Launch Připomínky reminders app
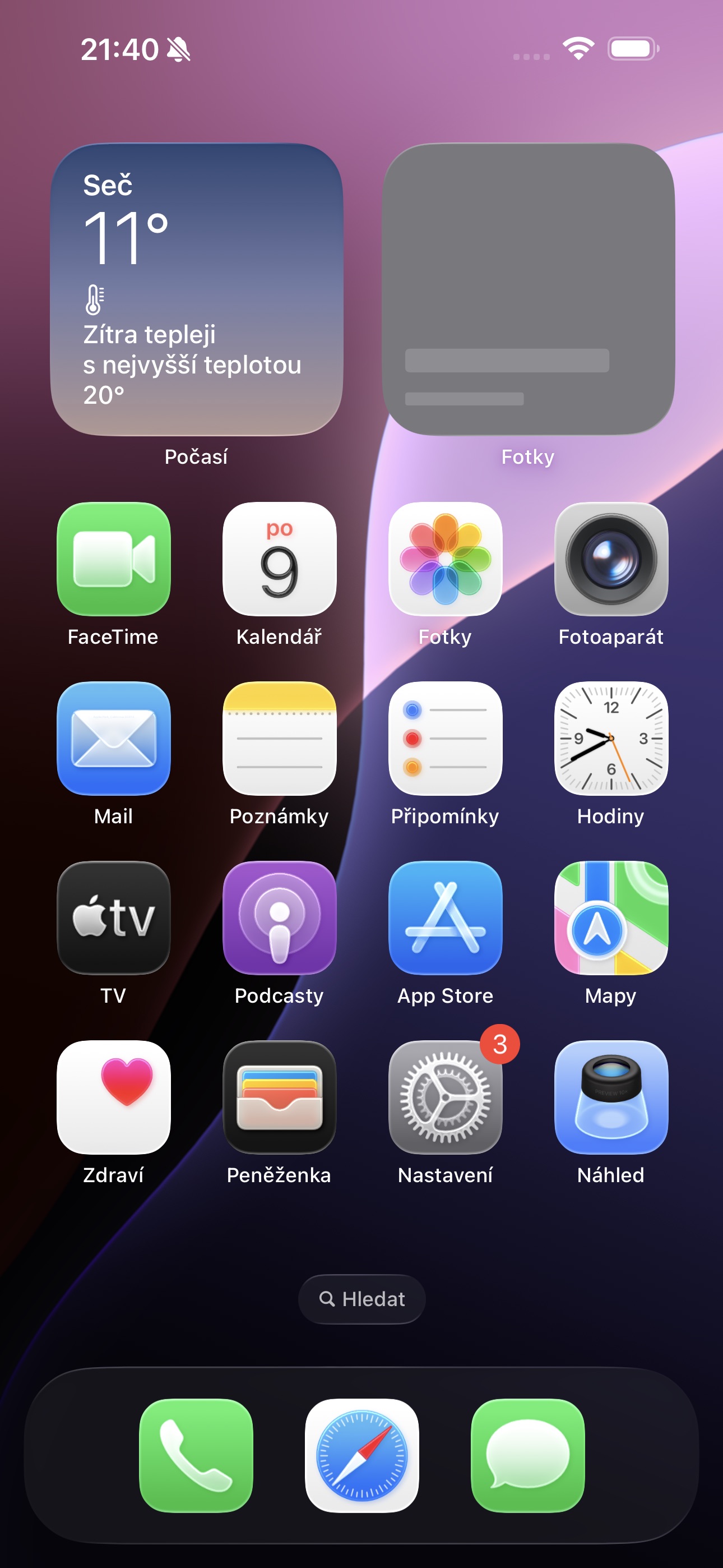The width and height of the screenshot is (723, 1568). coord(446,739)
